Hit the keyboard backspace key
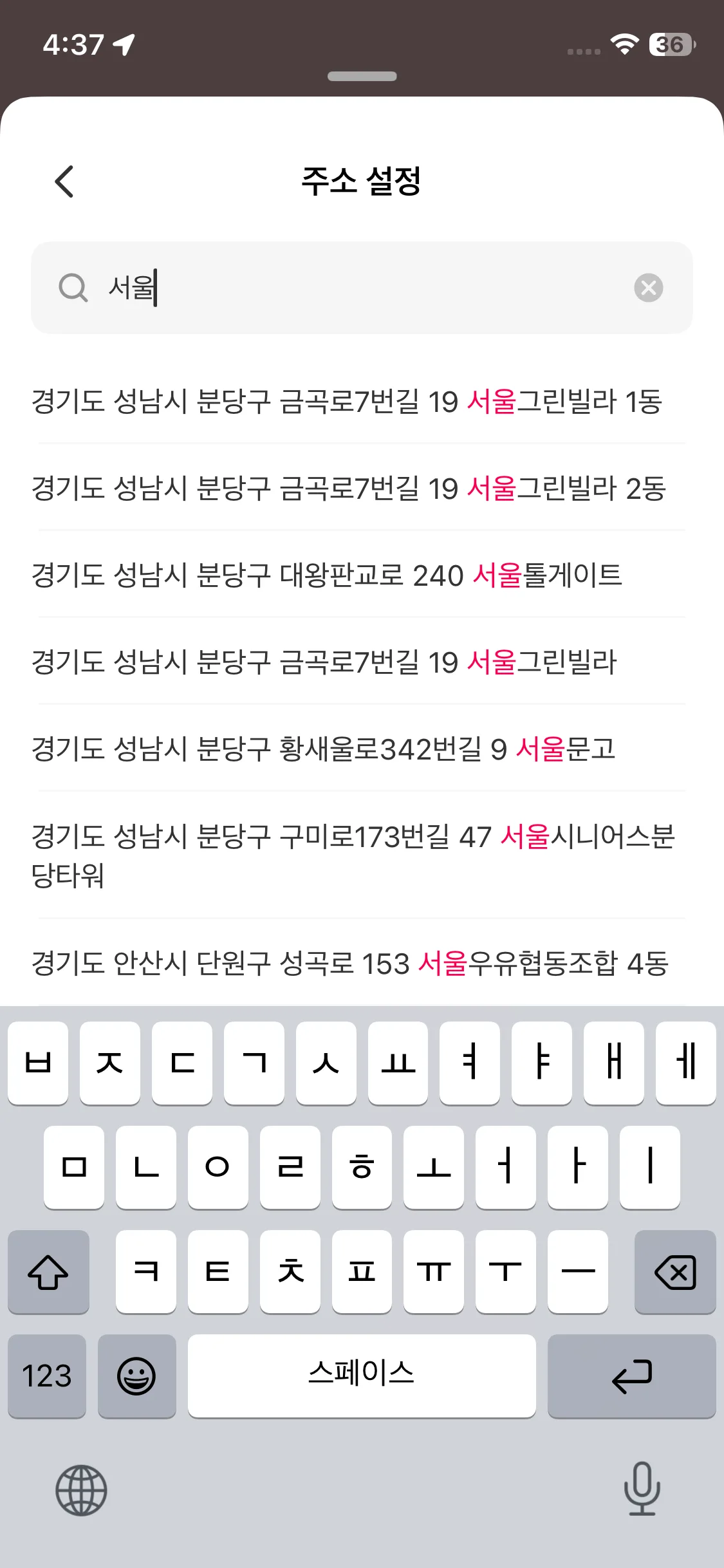 pyautogui.click(x=674, y=1272)
